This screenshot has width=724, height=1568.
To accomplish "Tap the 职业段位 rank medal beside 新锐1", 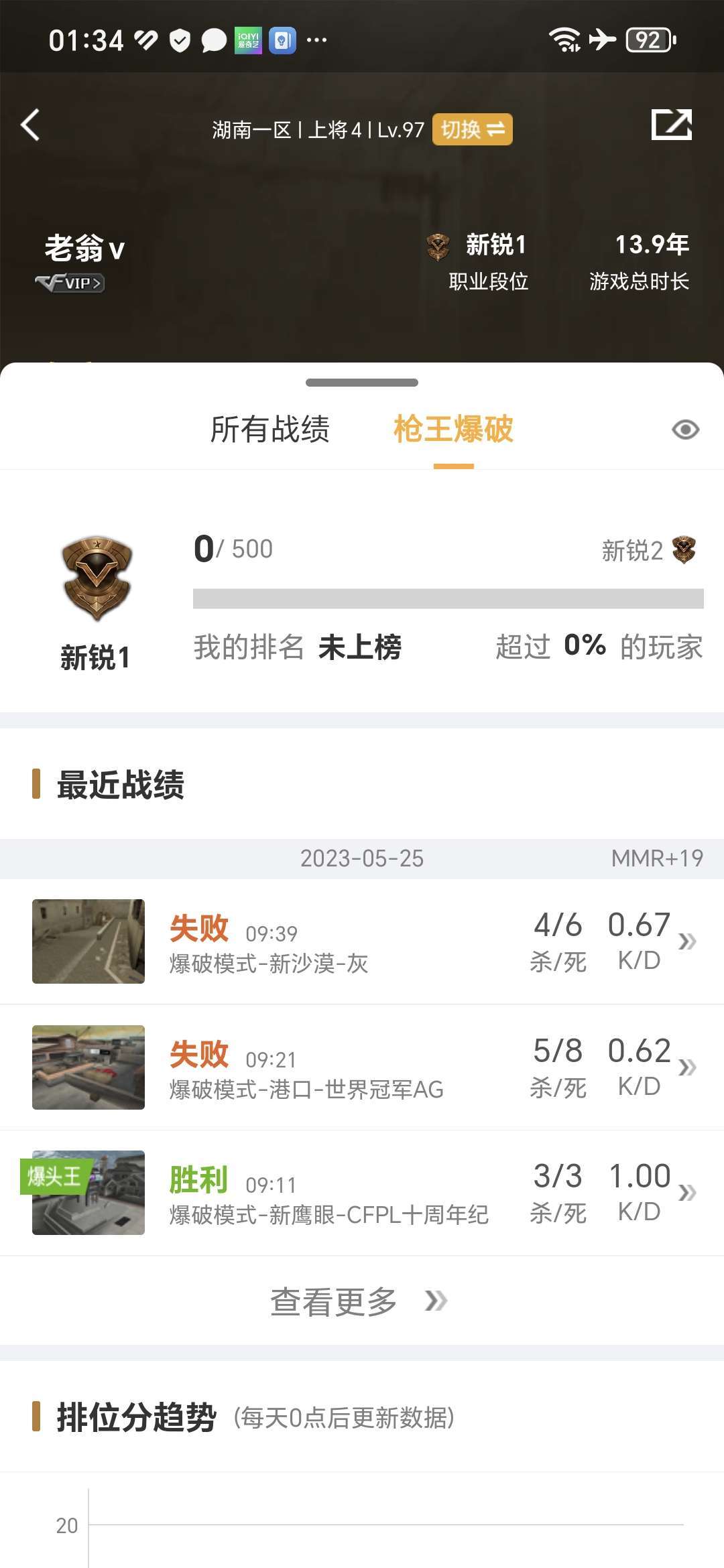I will point(438,247).
